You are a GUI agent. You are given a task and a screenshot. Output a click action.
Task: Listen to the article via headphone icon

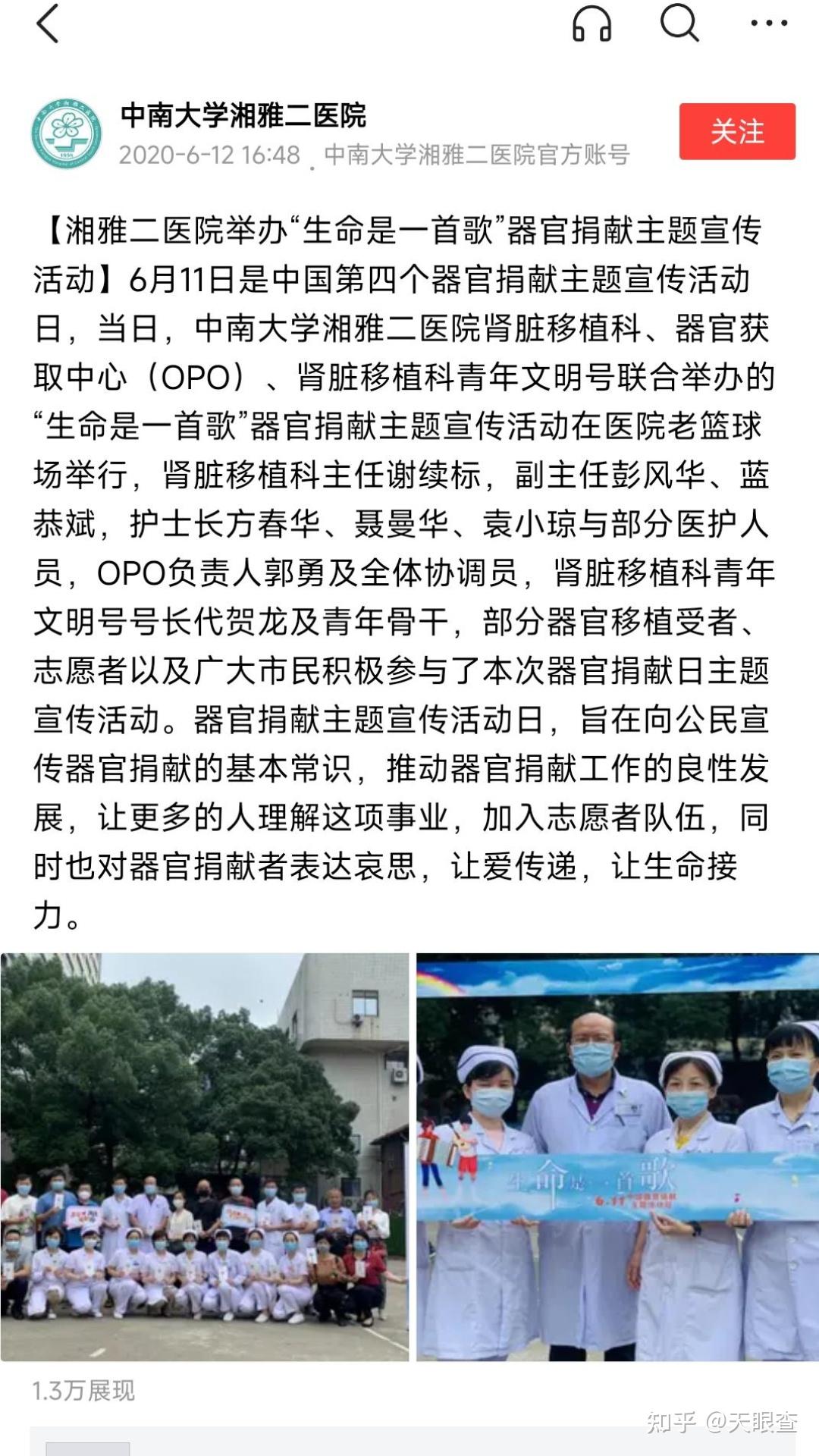pyautogui.click(x=591, y=24)
